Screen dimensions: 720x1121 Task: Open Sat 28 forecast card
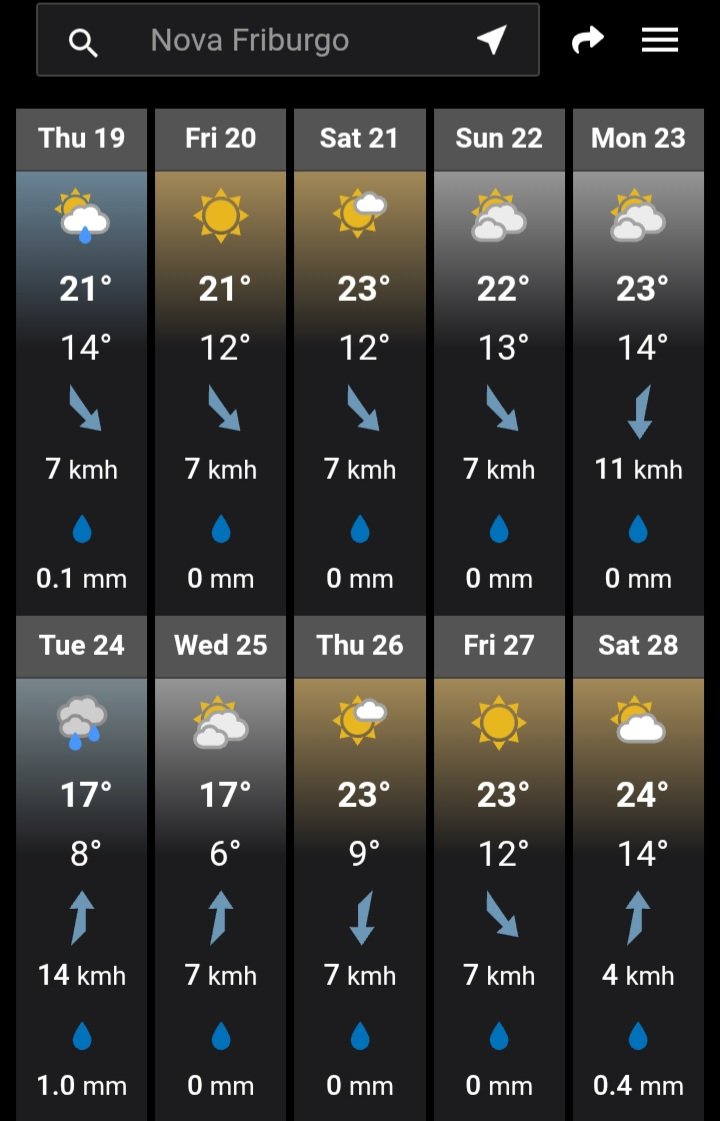(638, 865)
